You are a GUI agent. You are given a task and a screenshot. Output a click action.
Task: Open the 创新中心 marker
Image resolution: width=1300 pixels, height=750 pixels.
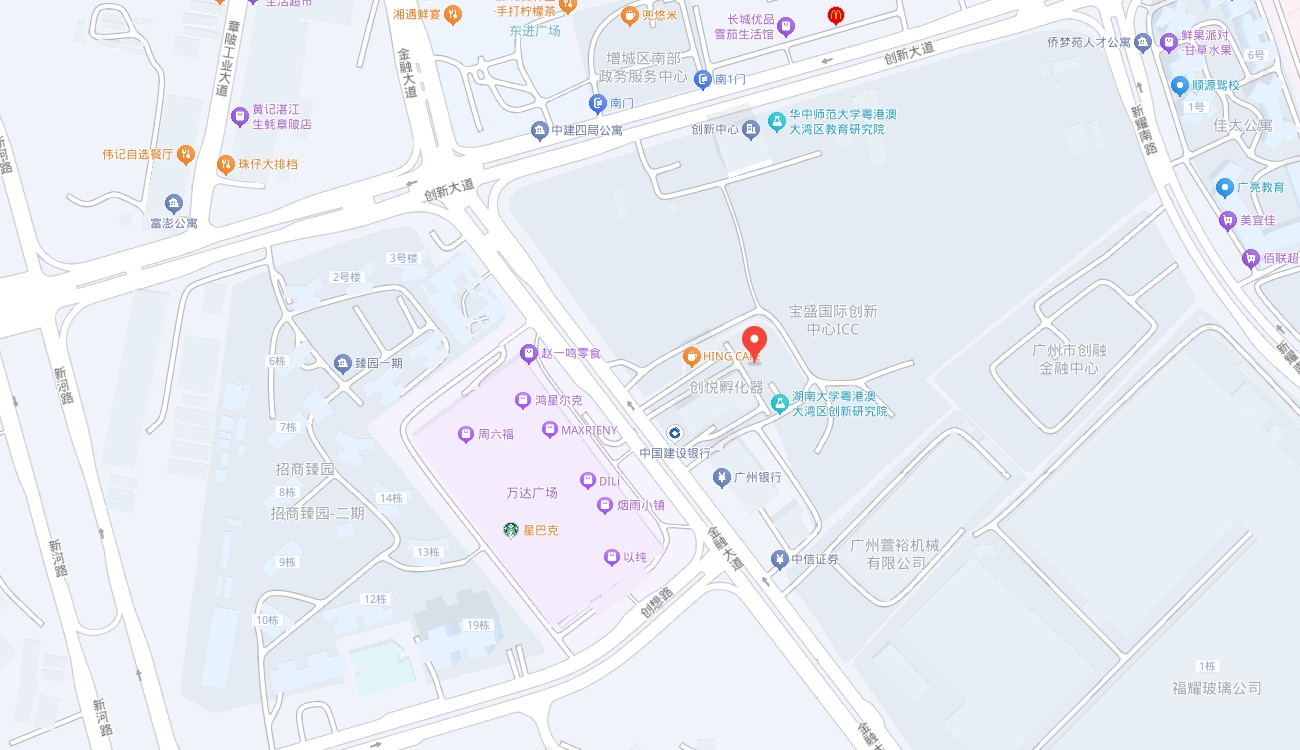tap(751, 129)
